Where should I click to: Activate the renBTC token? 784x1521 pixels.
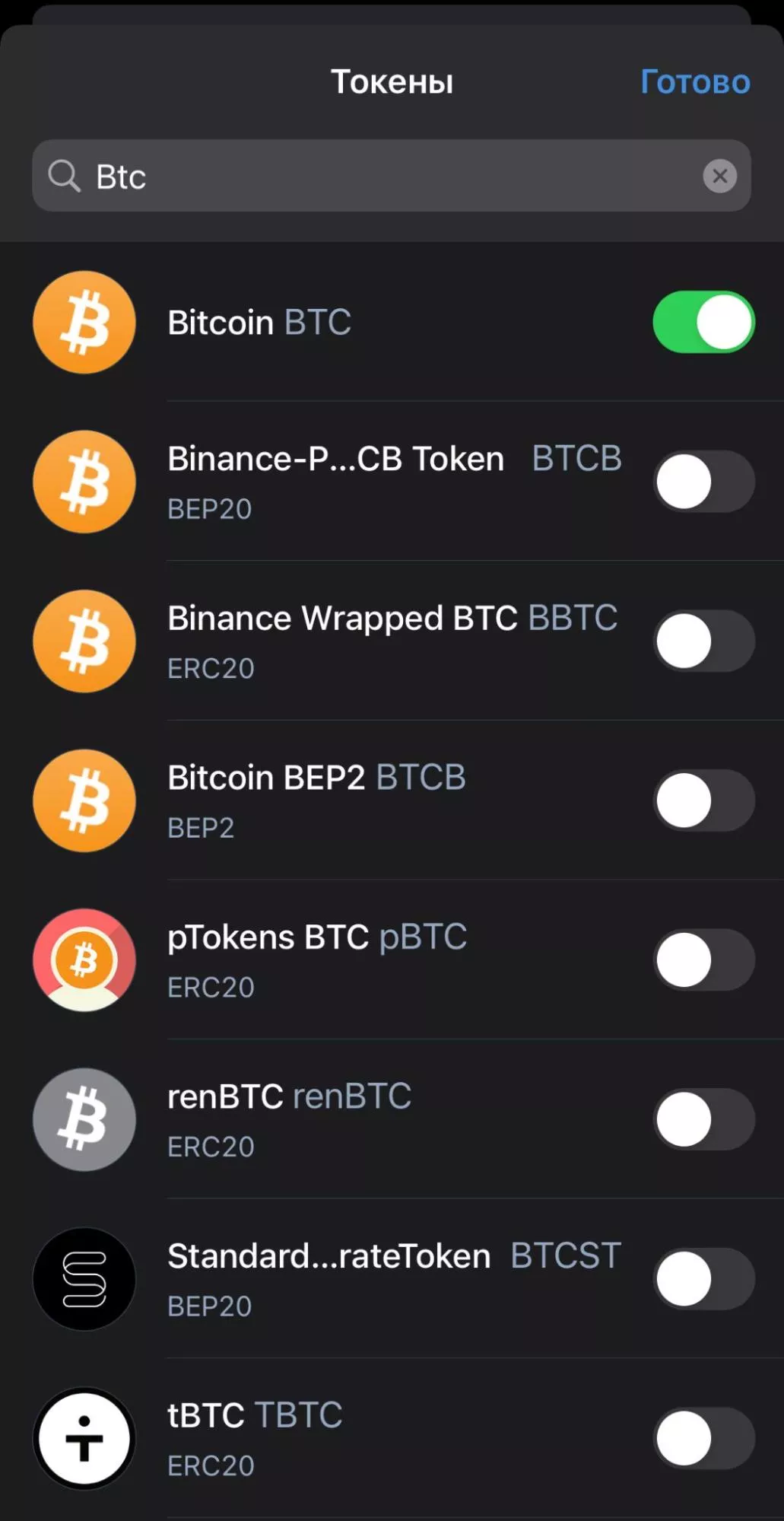click(x=703, y=1119)
